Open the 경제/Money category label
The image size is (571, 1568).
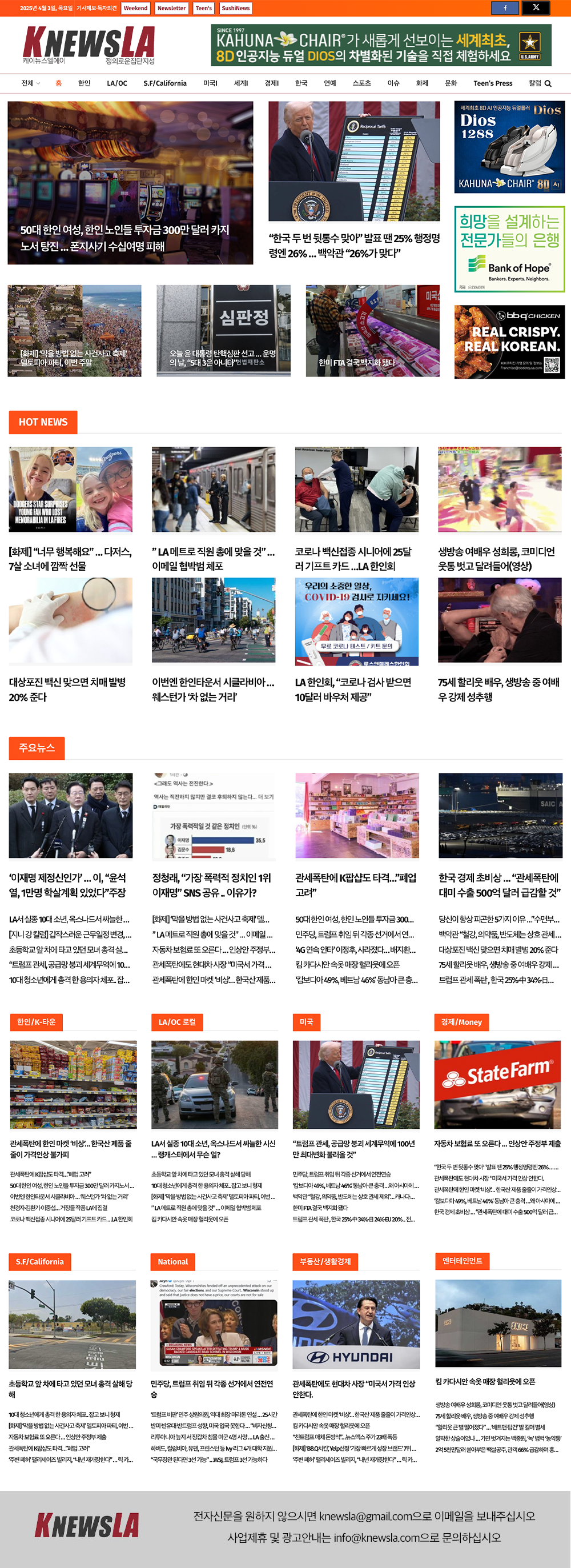[461, 1022]
